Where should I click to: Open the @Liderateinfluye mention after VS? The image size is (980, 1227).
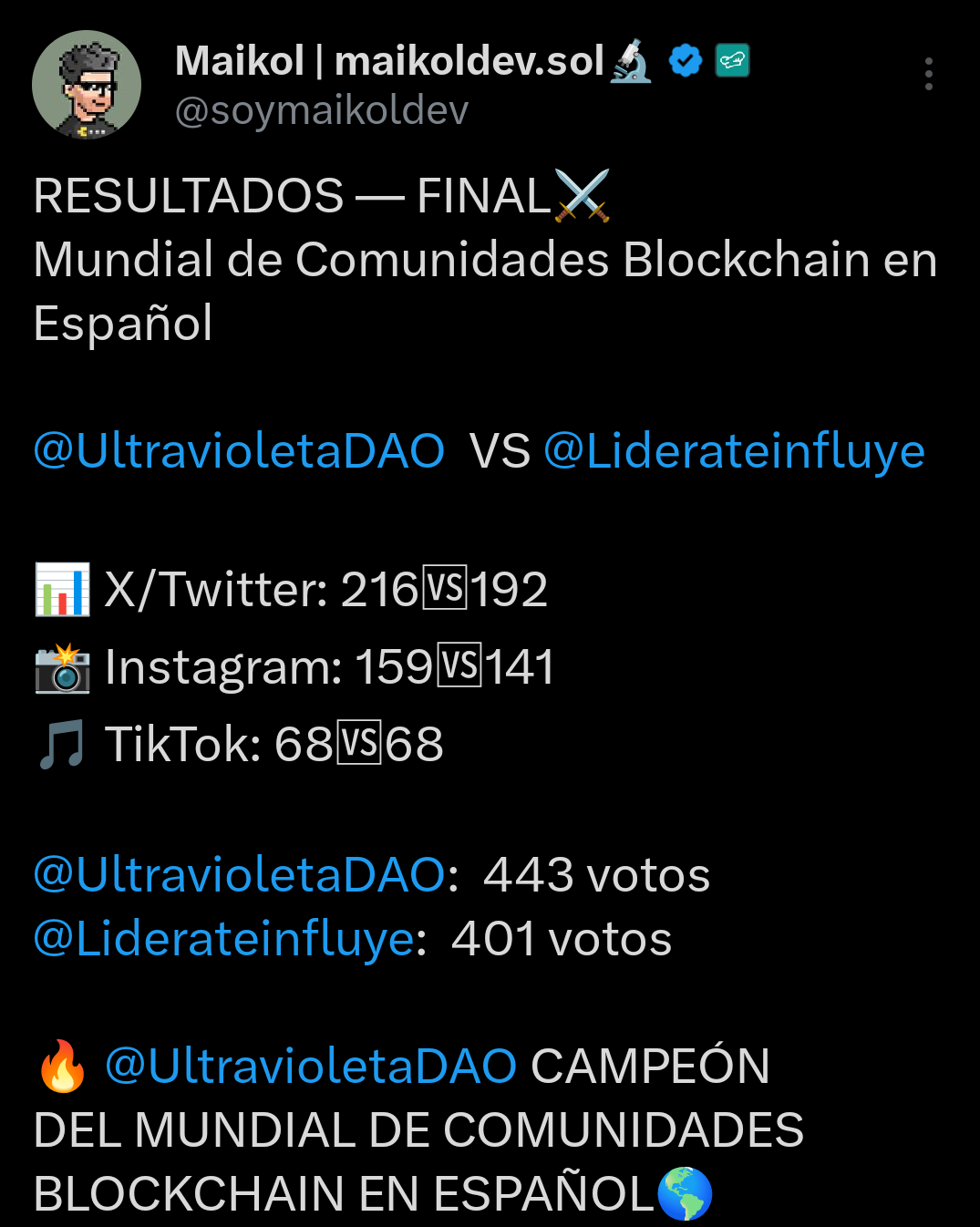pyautogui.click(x=734, y=451)
